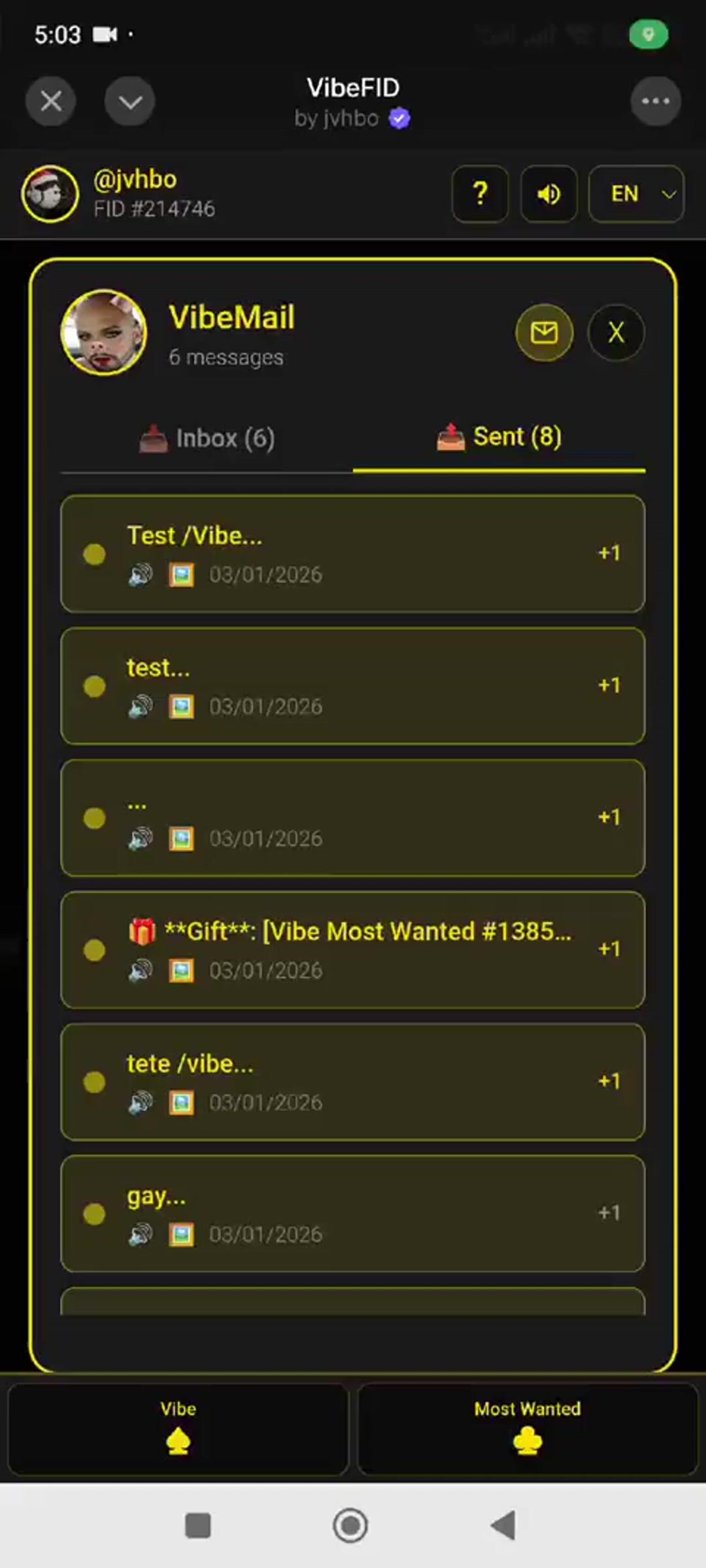Open the 'Test /Vibe...' sent message
This screenshot has width=706, height=1568.
pyautogui.click(x=353, y=554)
